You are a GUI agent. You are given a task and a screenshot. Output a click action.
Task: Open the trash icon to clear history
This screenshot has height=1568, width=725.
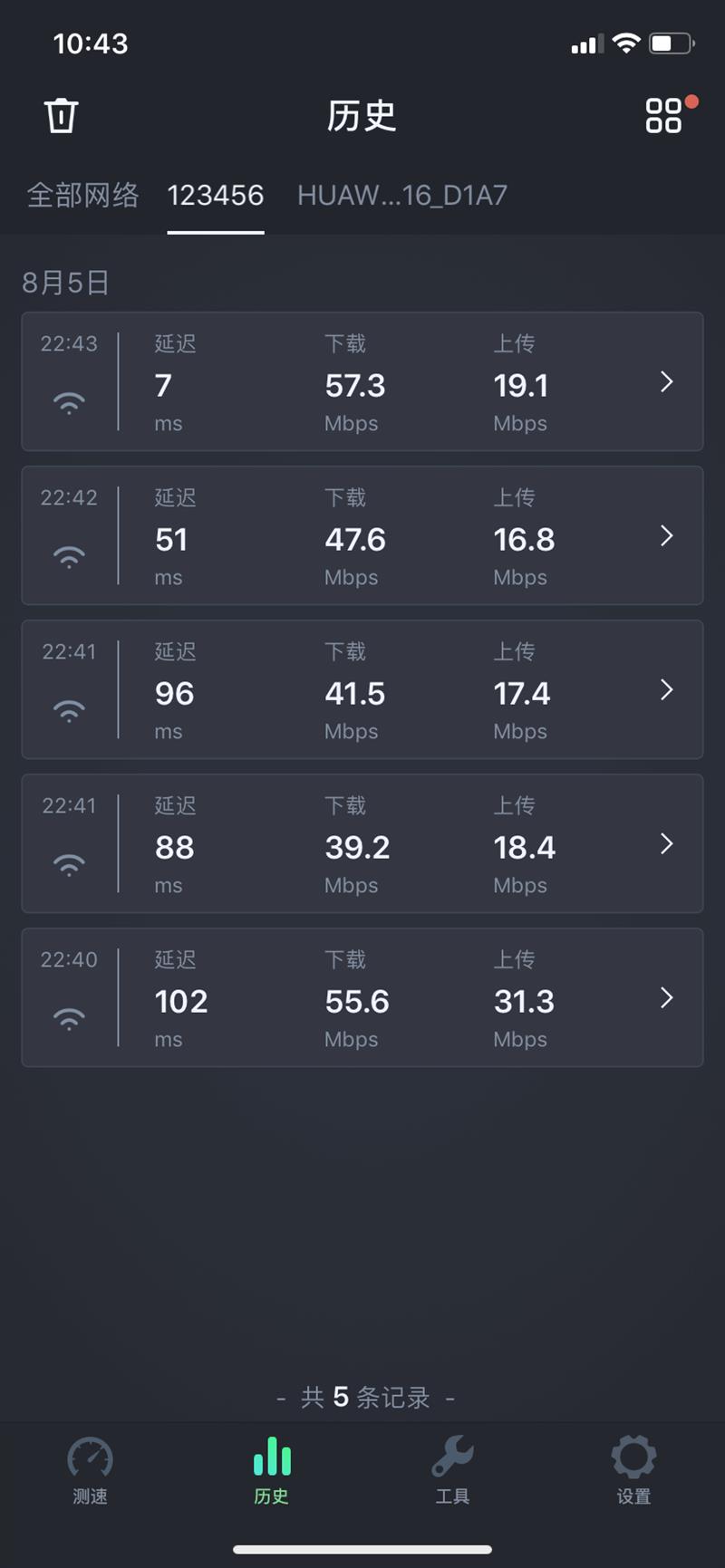coord(60,115)
